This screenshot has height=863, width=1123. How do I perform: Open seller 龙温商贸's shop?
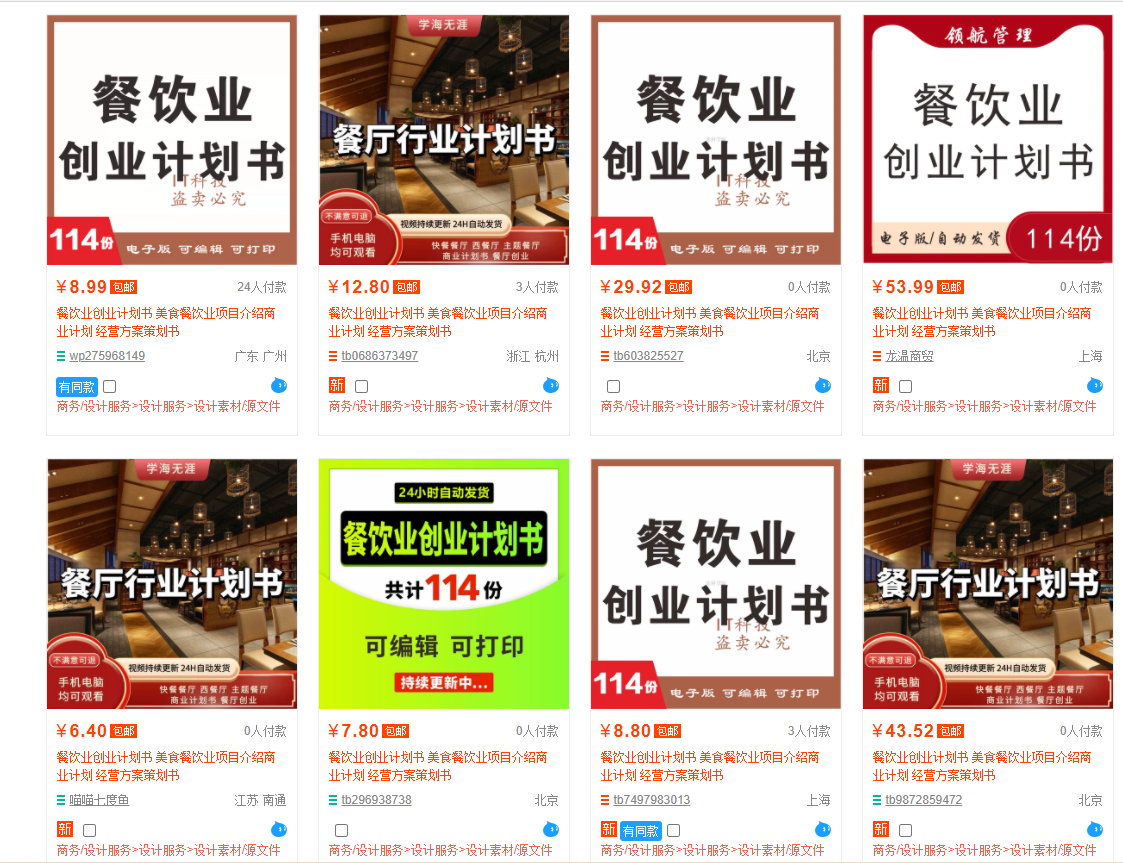tap(909, 356)
